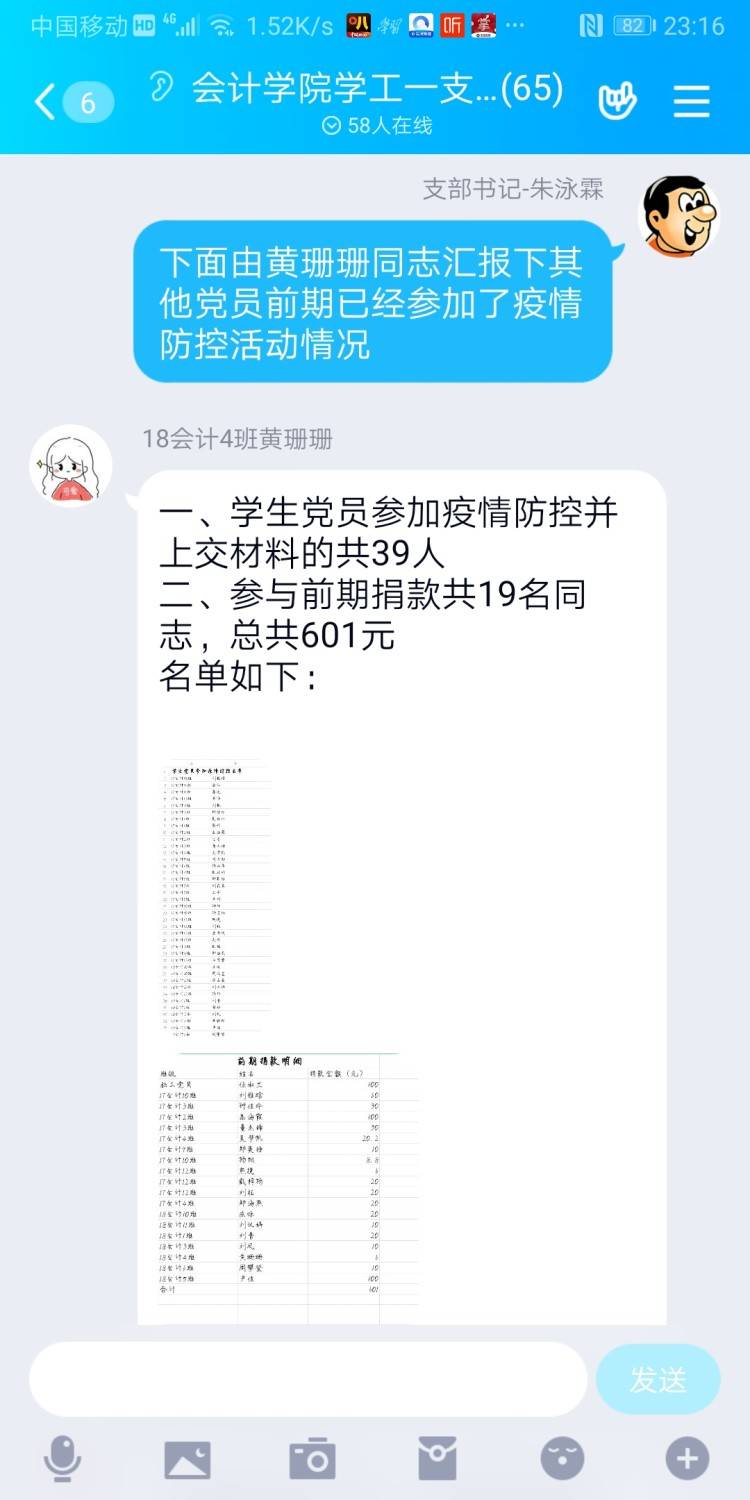Open the photo gallery picker
750x1500 pixels.
(187, 1459)
